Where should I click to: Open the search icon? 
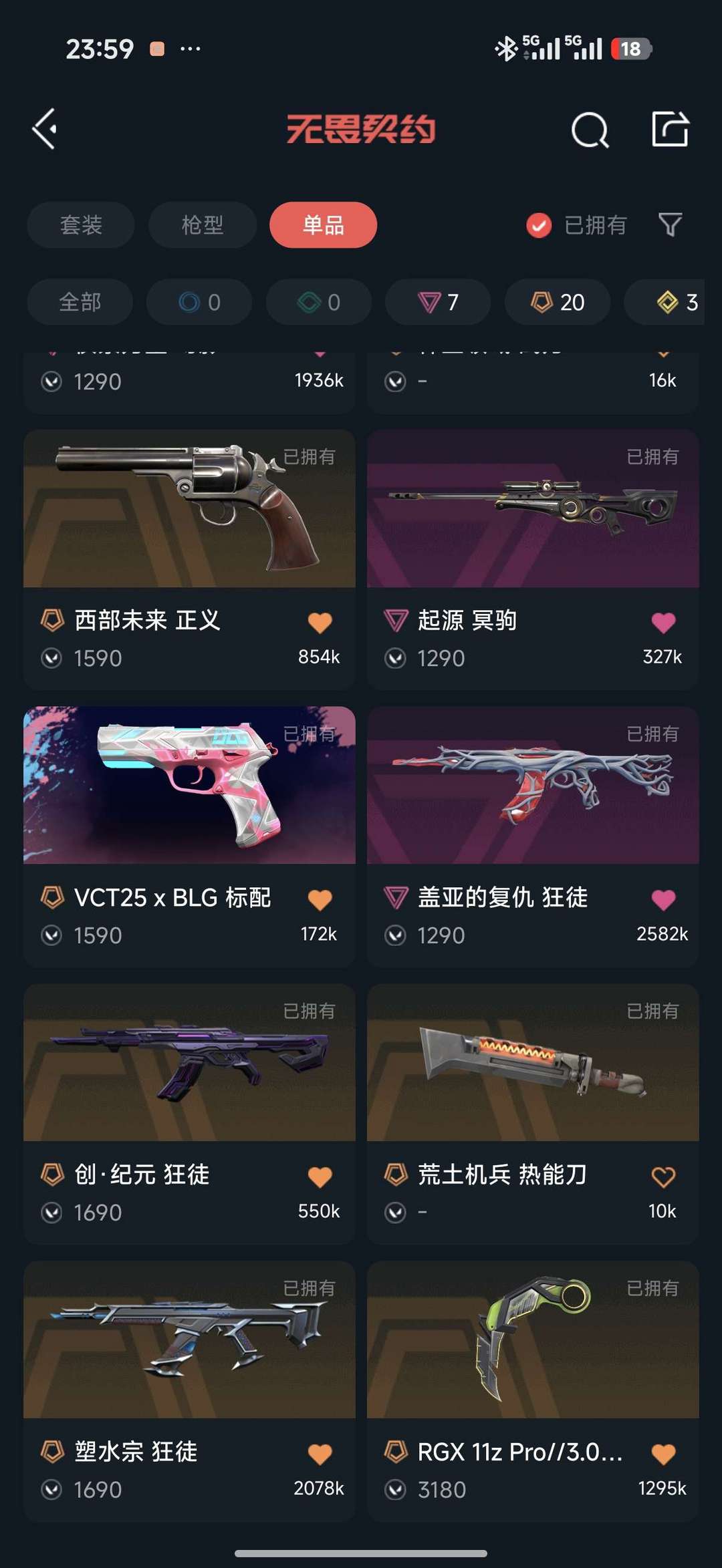(590, 129)
